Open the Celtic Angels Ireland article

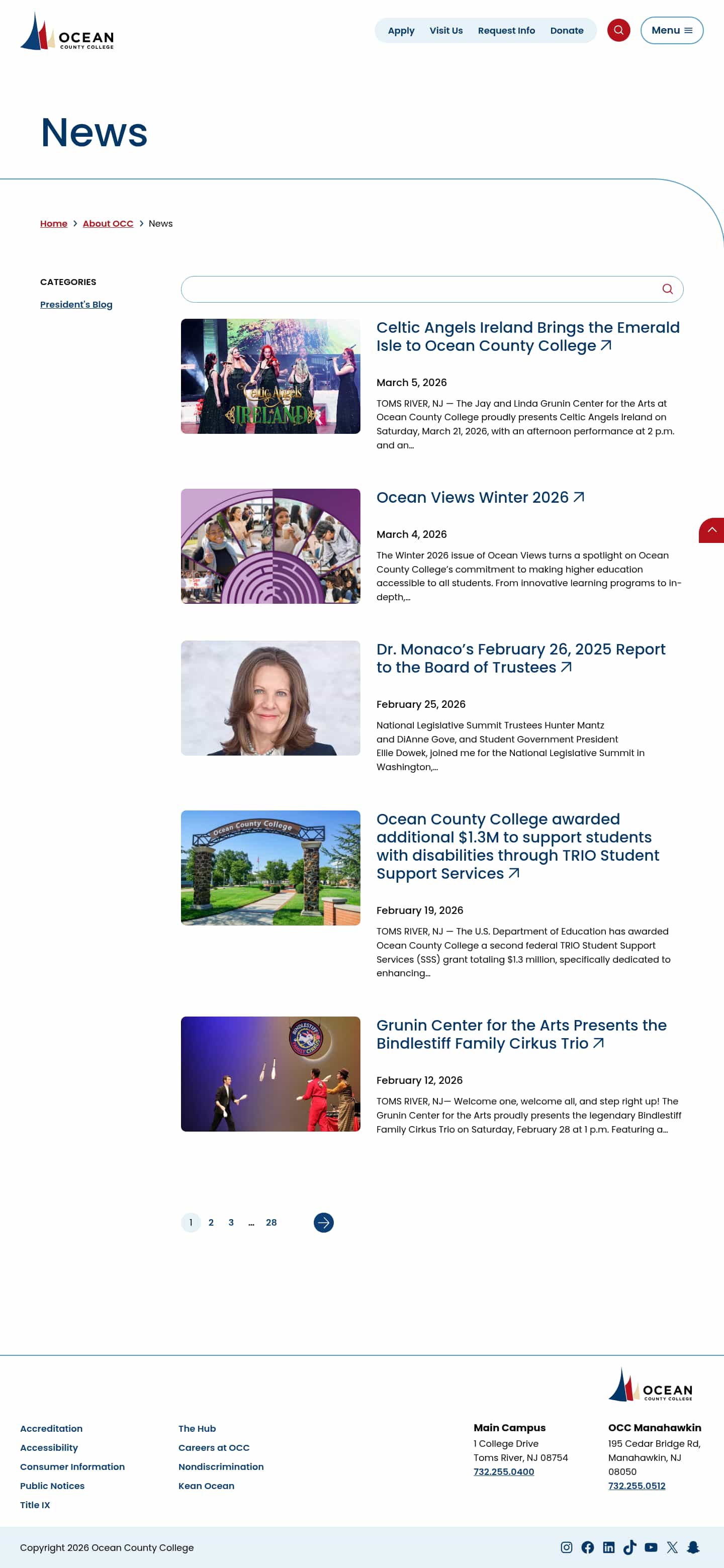527,336
